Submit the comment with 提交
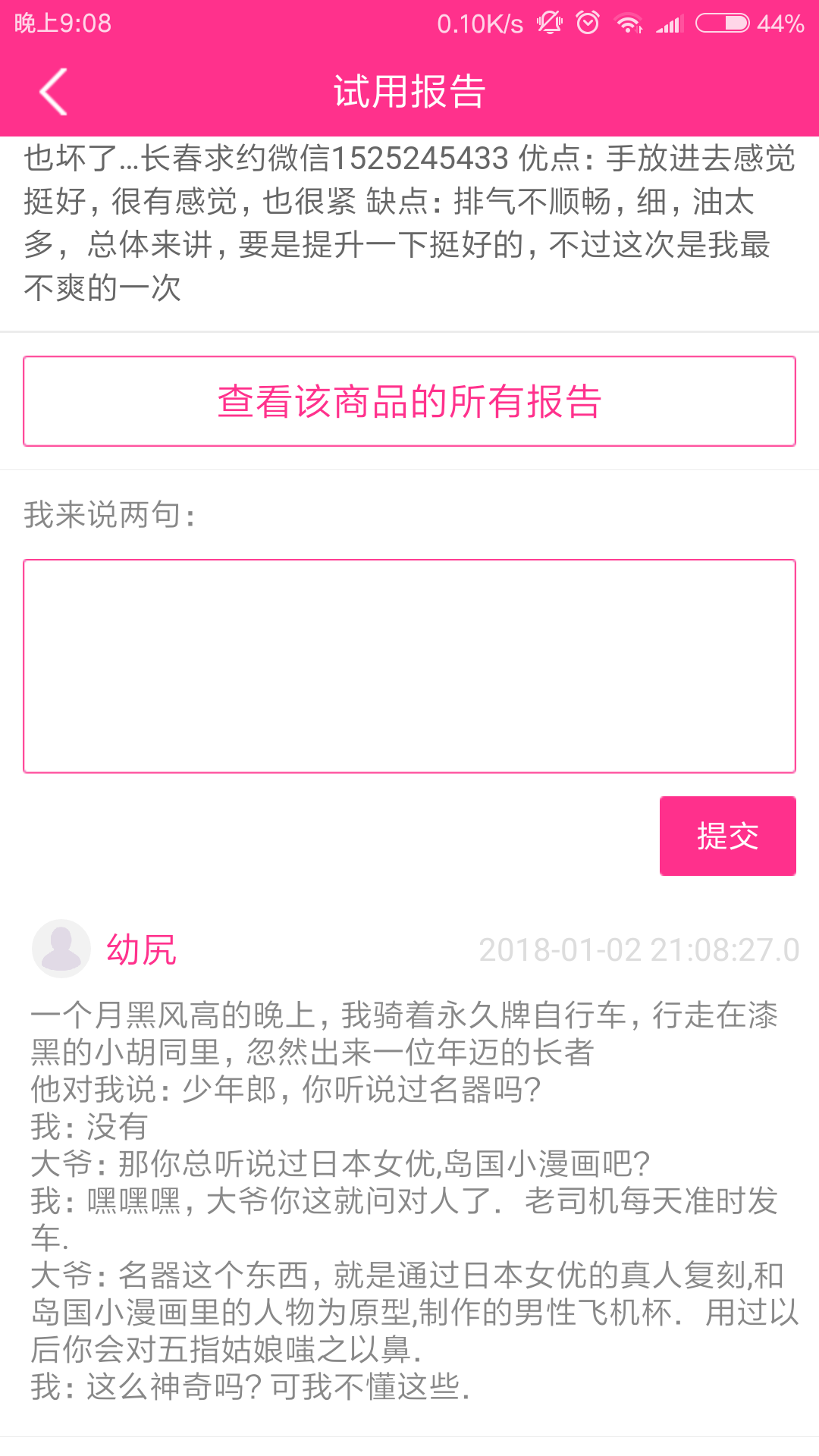819x1456 pixels. (727, 836)
